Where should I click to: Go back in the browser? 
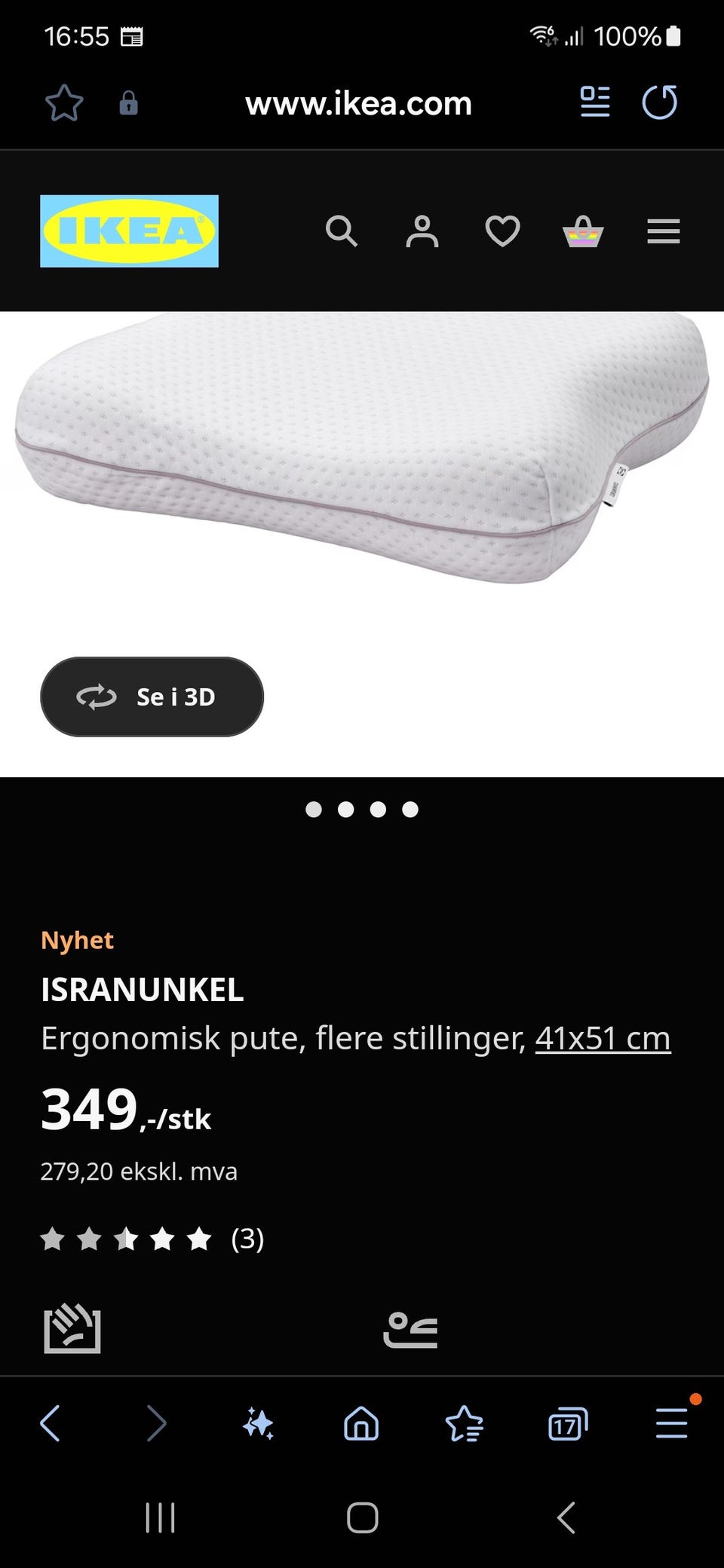click(51, 1423)
